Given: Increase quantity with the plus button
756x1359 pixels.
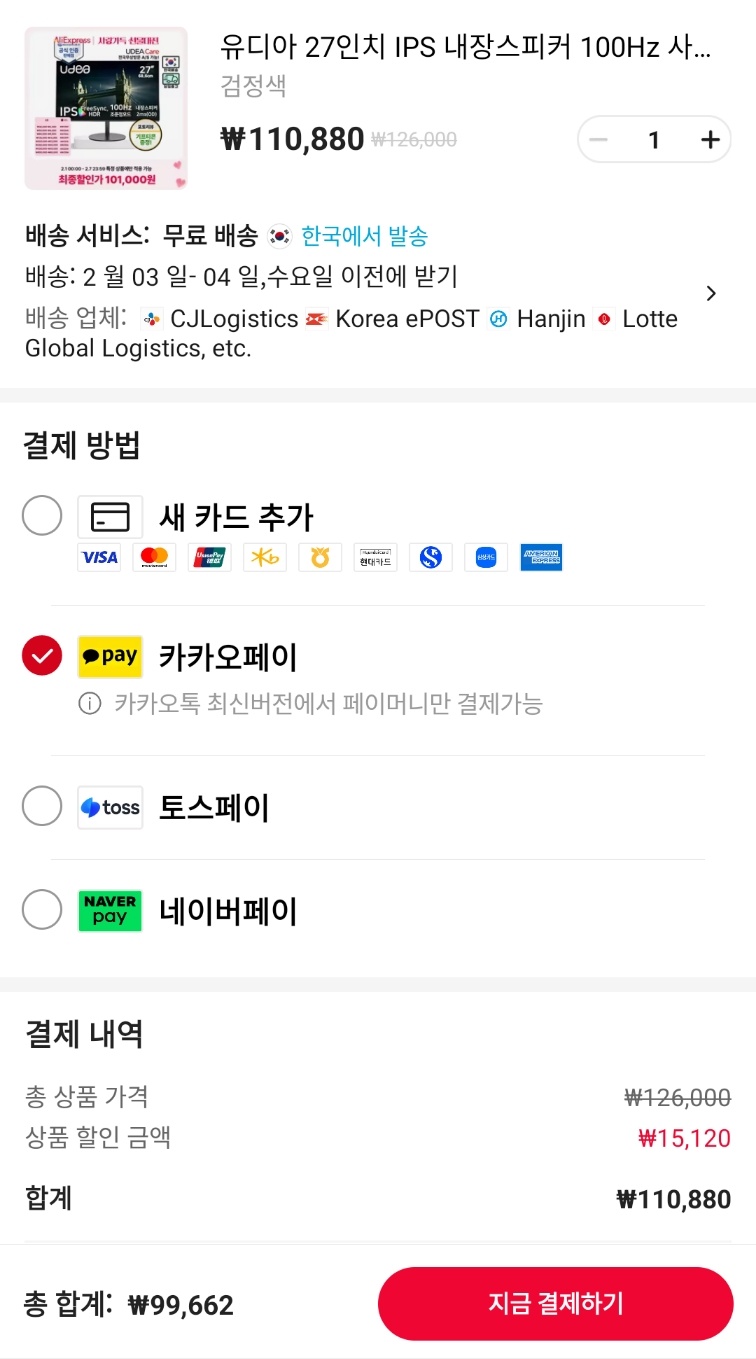Looking at the screenshot, I should click(x=710, y=140).
